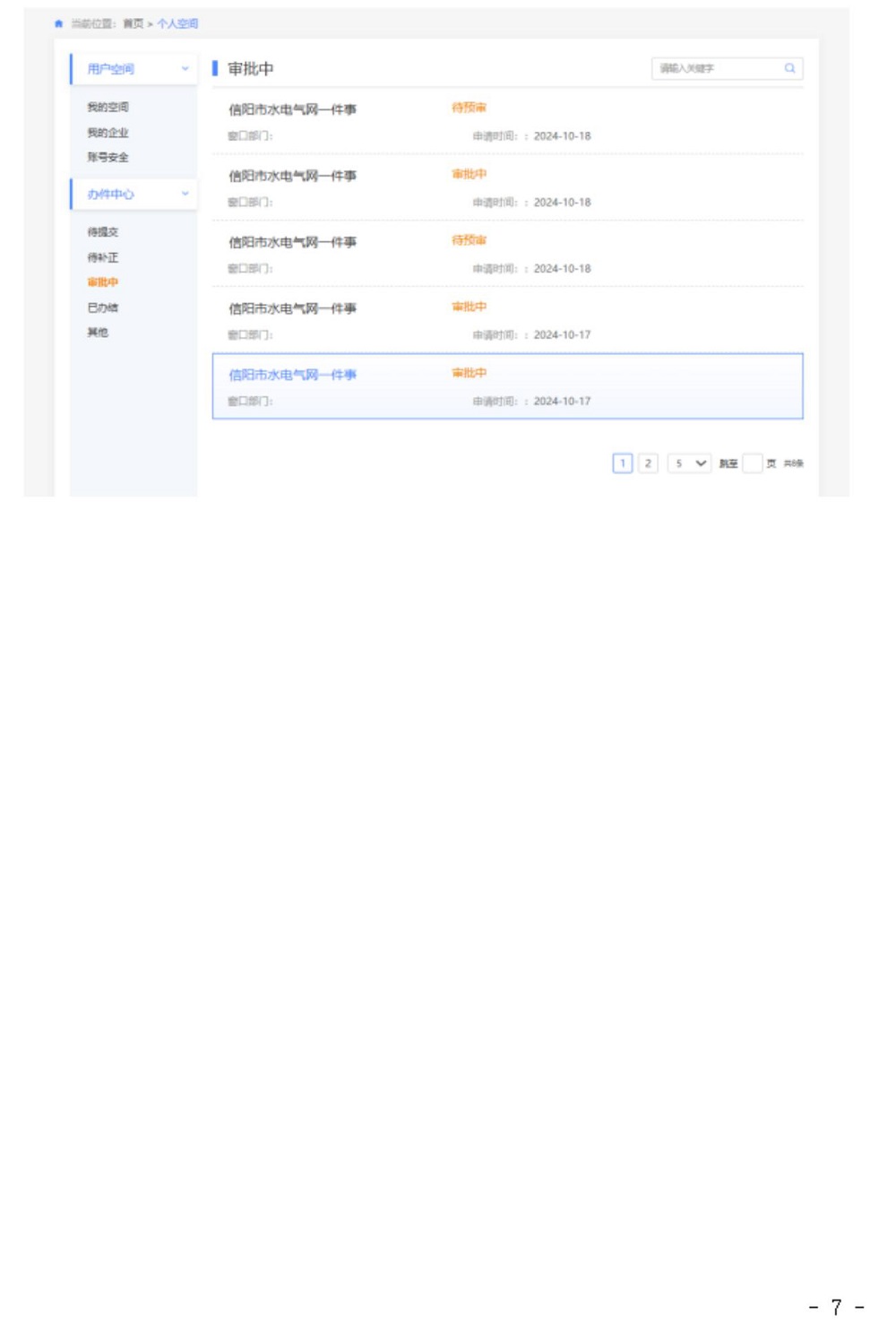
Task: Go to page 2 of results
Action: 646,463
